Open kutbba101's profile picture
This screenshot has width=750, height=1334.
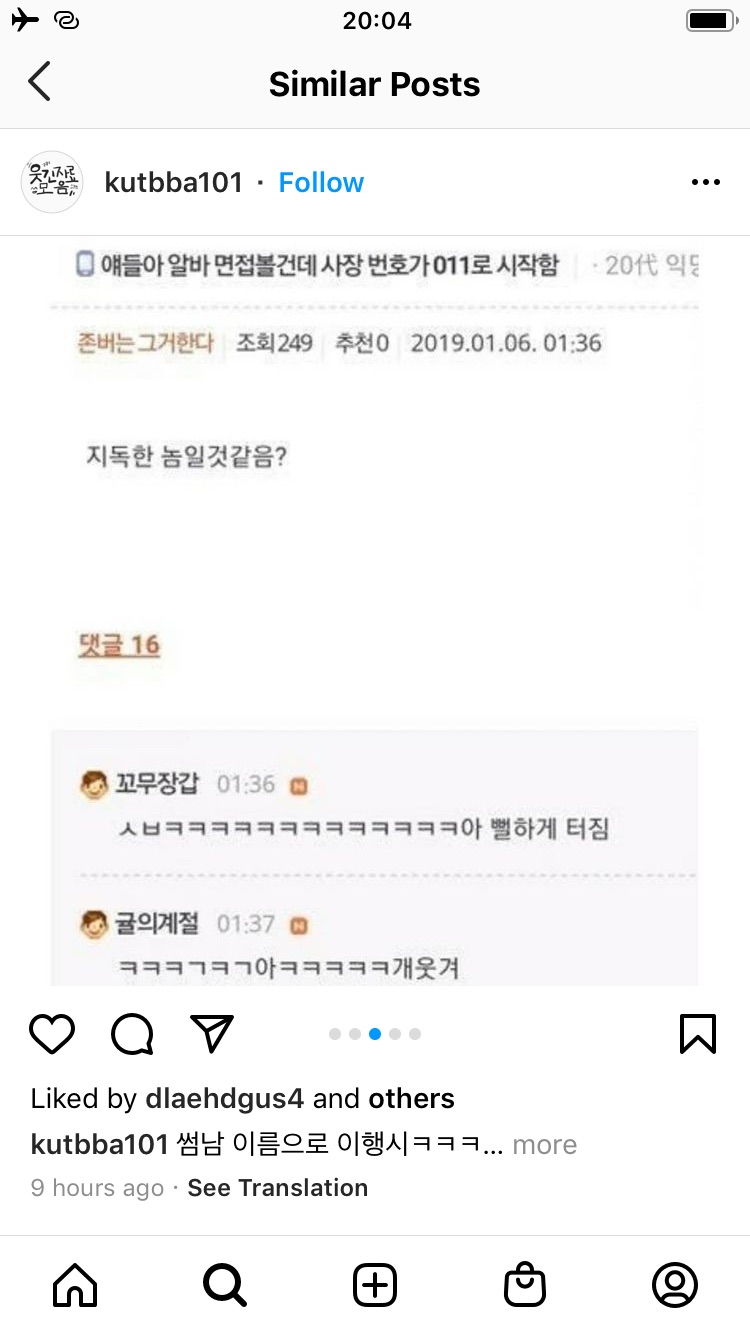tap(52, 183)
